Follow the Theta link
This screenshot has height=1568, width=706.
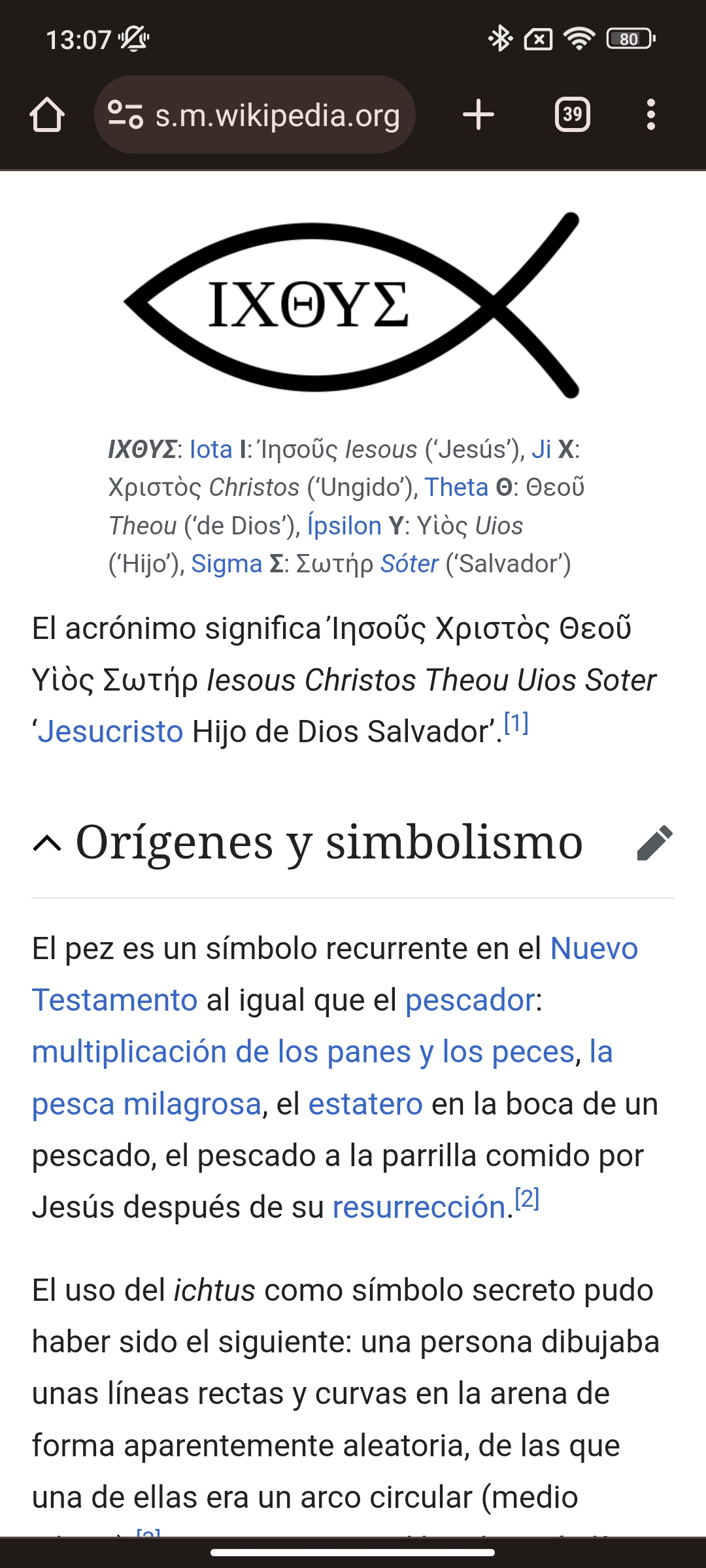coord(456,487)
